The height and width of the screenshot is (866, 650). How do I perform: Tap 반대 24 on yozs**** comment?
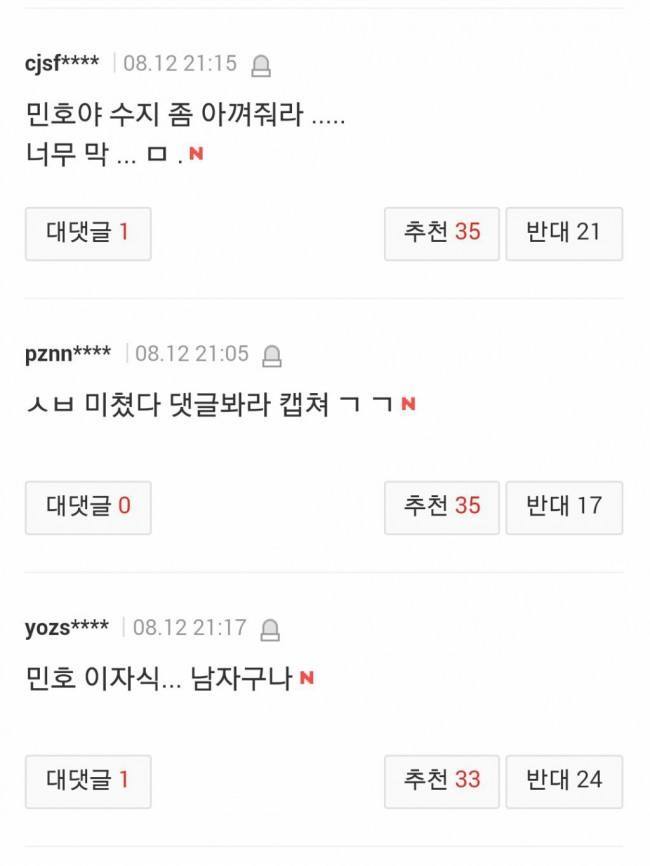pos(564,780)
